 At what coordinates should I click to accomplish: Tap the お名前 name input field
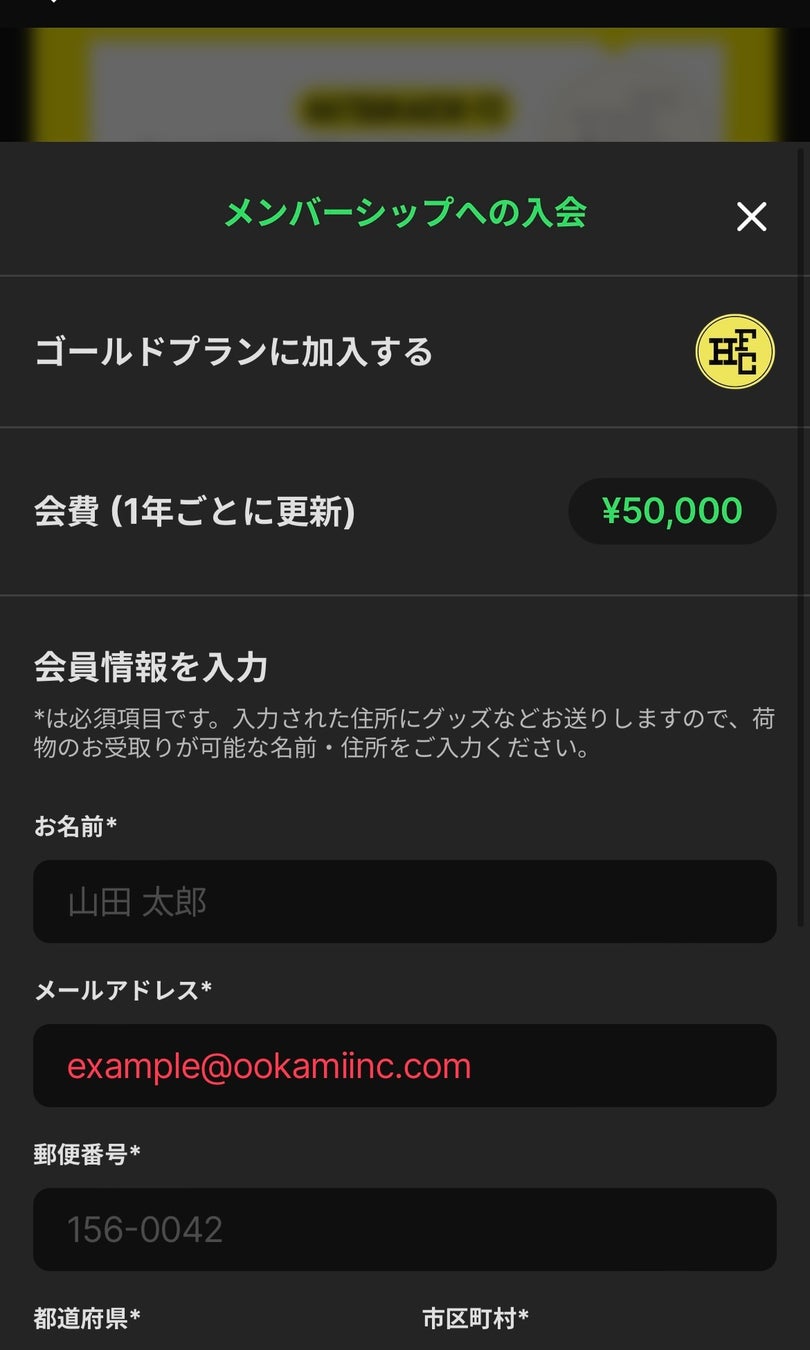[404, 901]
